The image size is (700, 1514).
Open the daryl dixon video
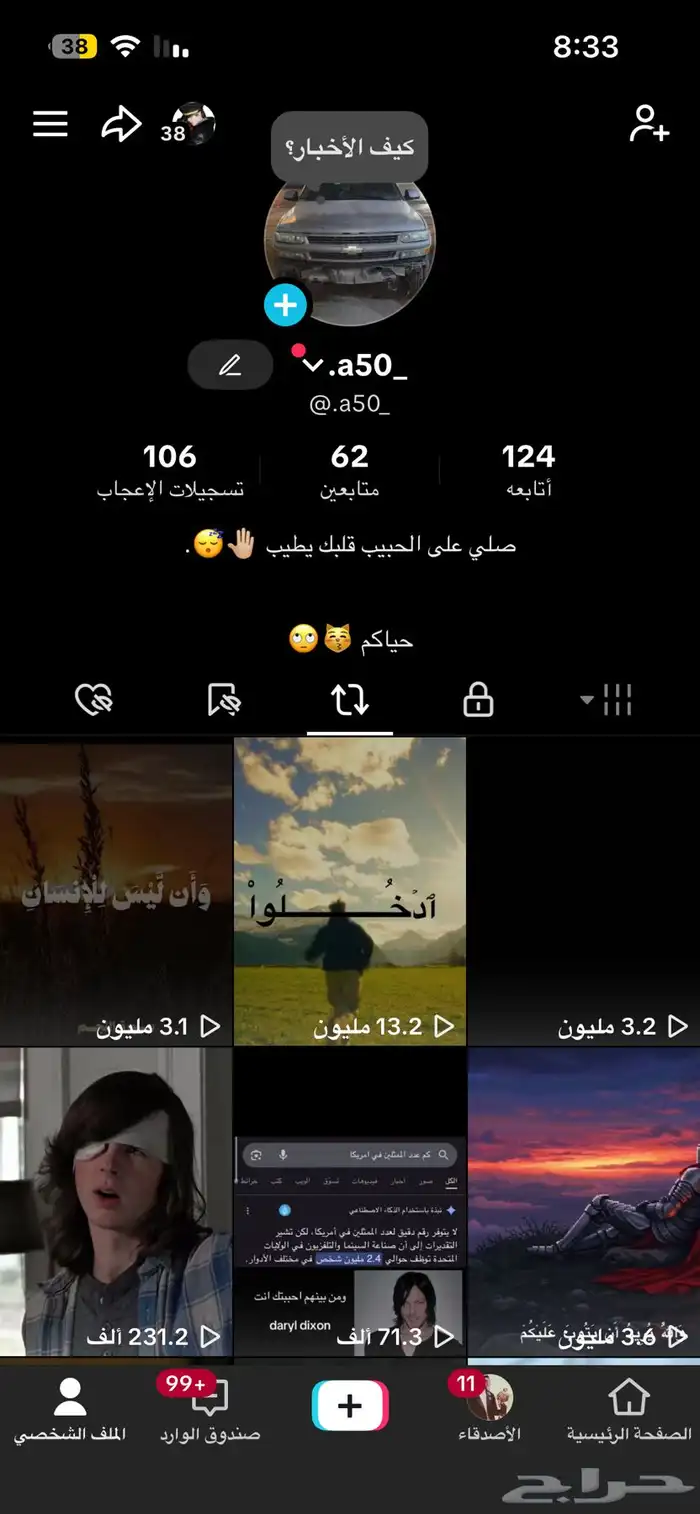(350, 1200)
